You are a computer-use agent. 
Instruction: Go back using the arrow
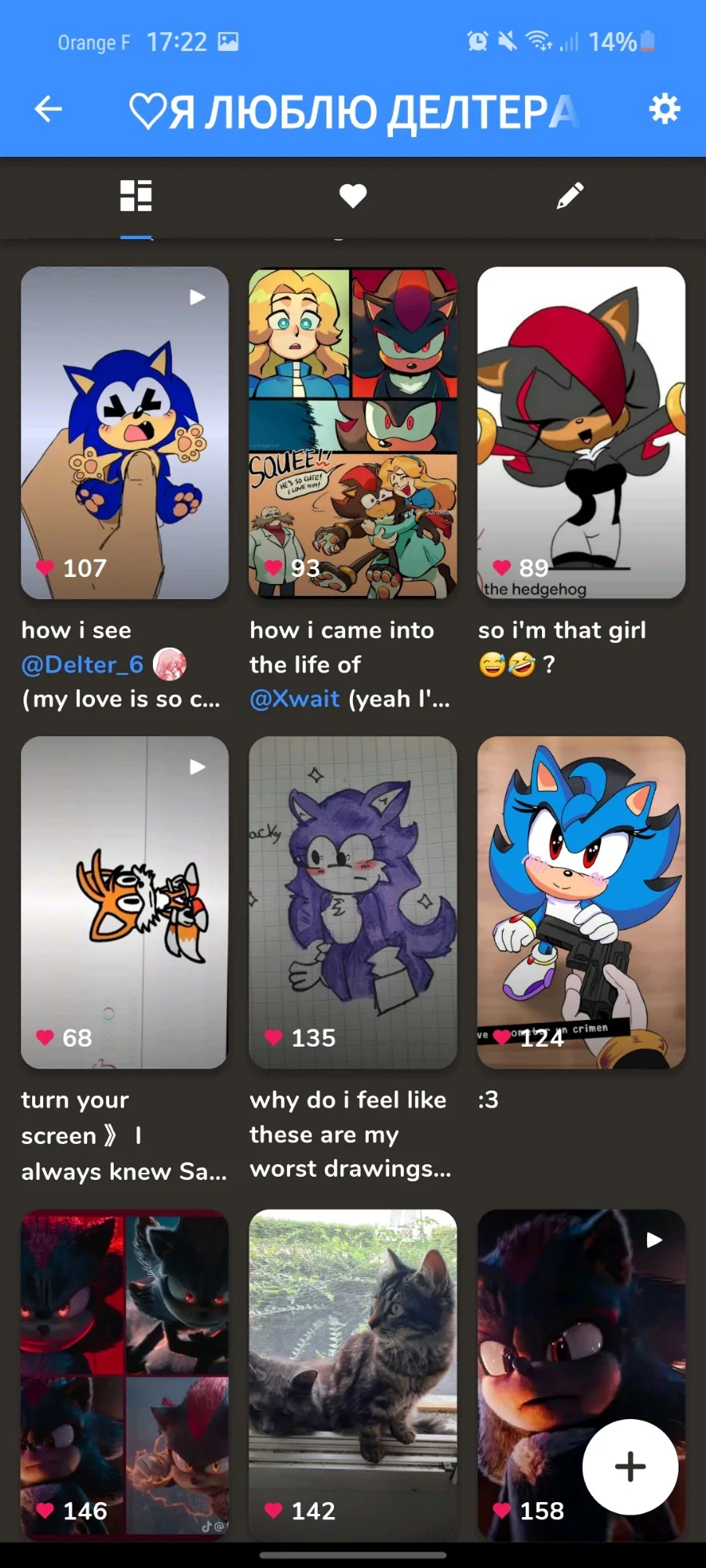point(49,109)
